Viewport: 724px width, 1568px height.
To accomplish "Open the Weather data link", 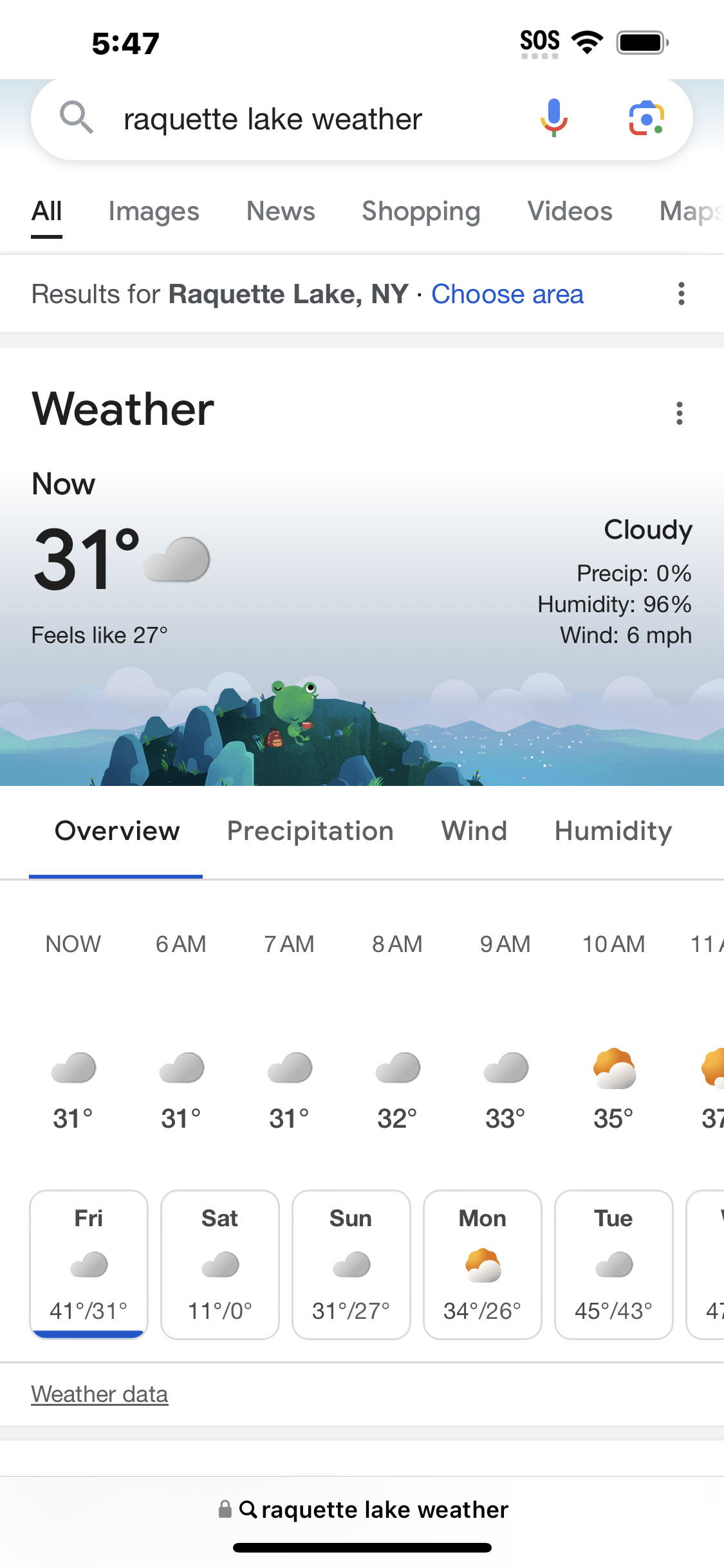I will pos(100,1394).
